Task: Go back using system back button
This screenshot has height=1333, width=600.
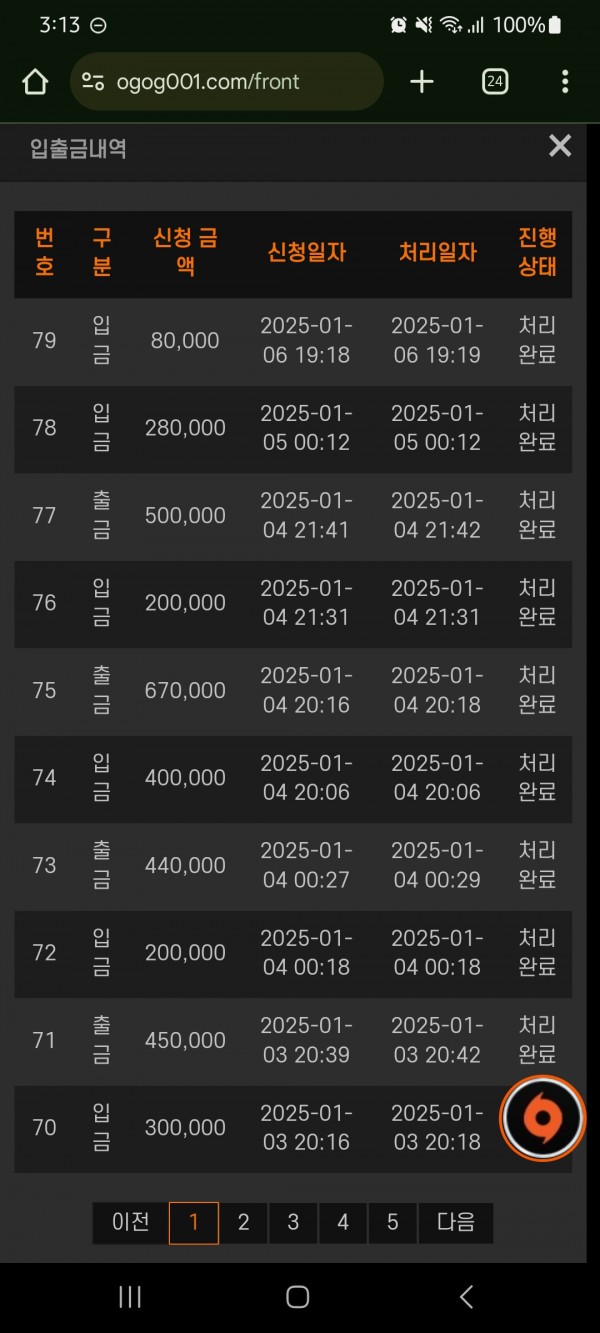Action: [466, 1297]
